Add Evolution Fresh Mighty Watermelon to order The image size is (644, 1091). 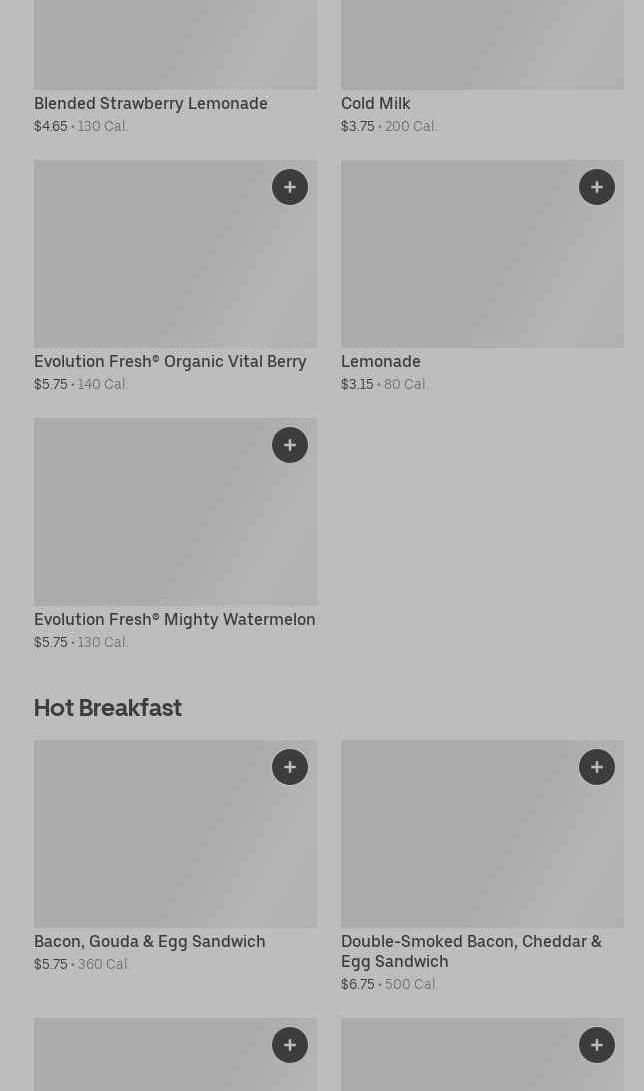click(290, 445)
